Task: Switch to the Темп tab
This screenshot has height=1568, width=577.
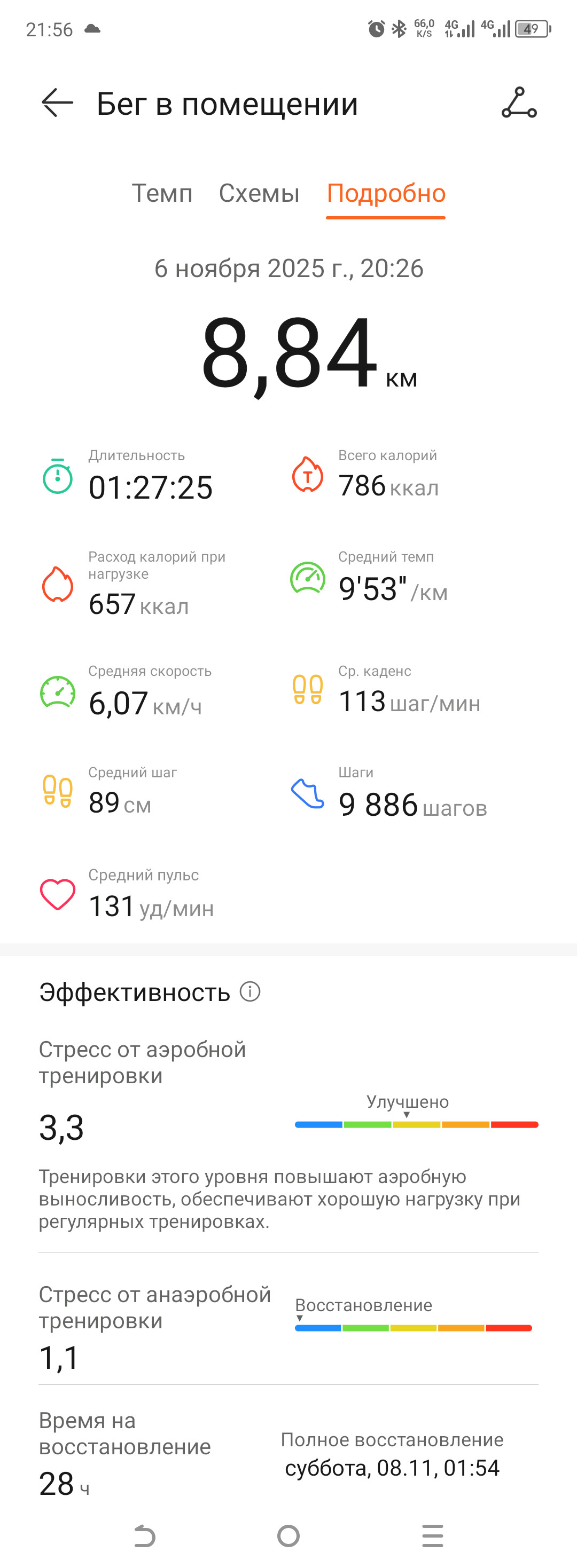Action: tap(162, 194)
